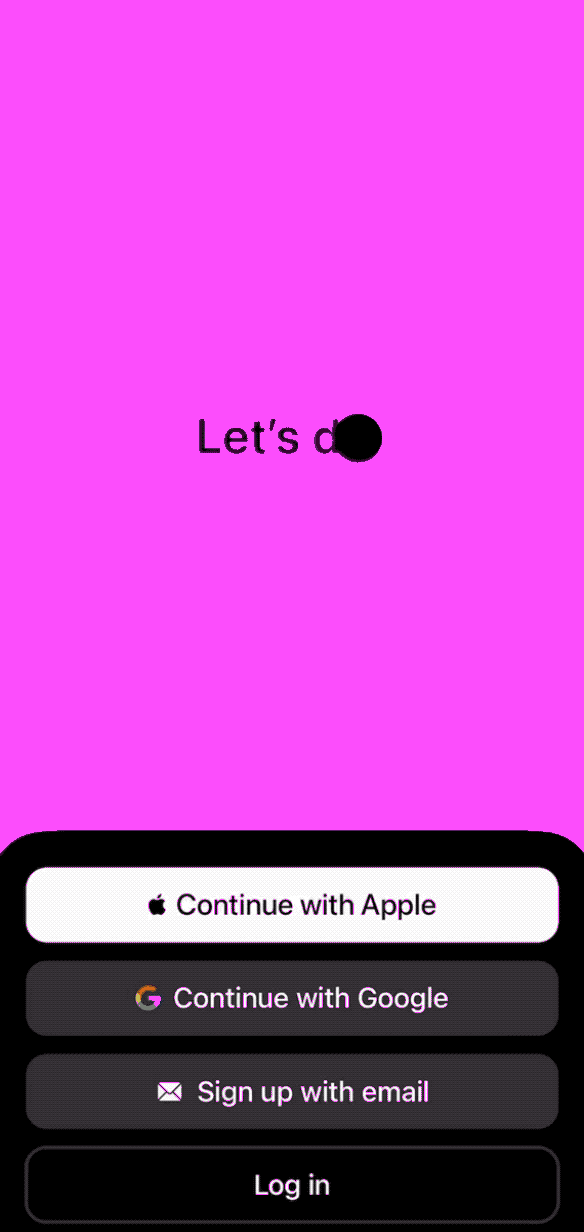Choose Continue with Google
This screenshot has width=584, height=1232.
pyautogui.click(x=292, y=998)
